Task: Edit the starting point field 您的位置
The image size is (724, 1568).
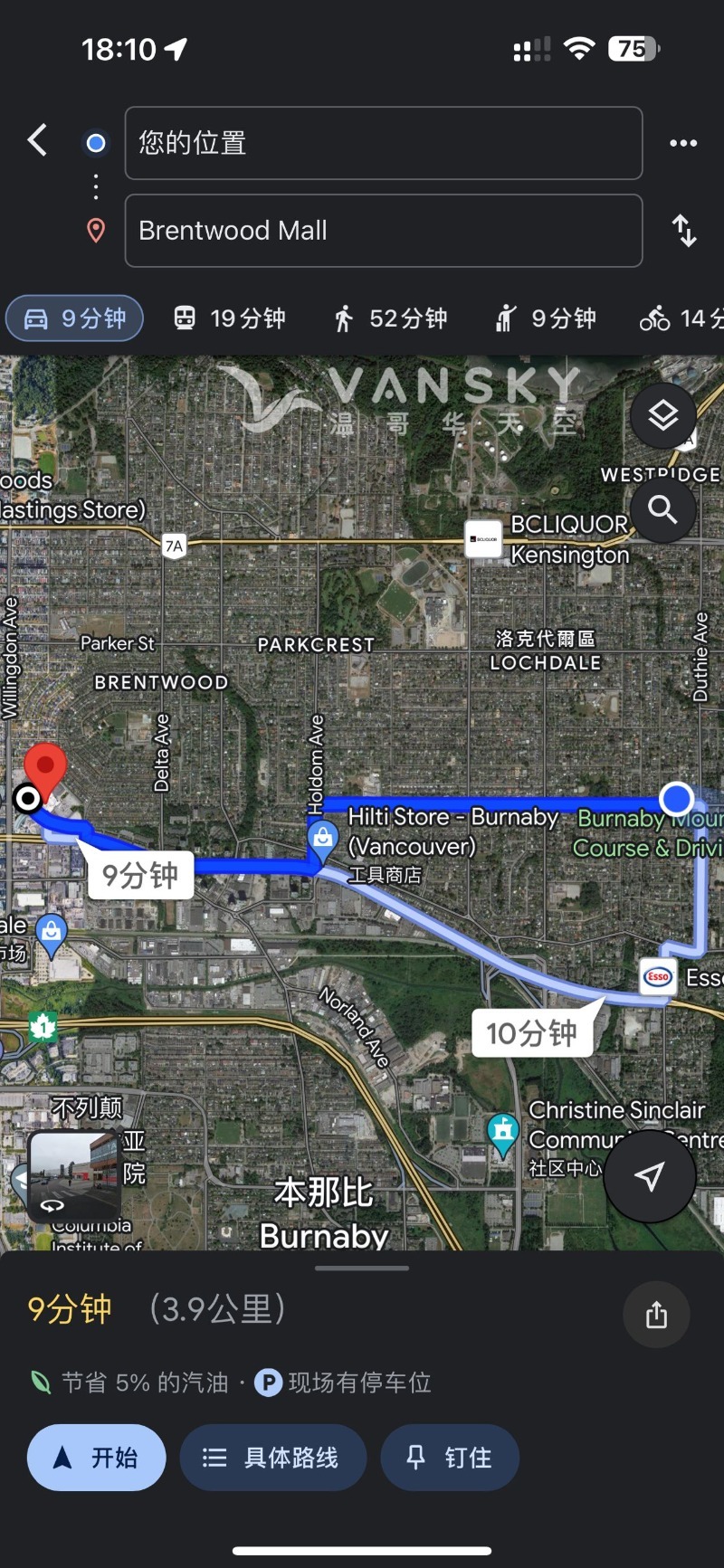Action: [383, 143]
